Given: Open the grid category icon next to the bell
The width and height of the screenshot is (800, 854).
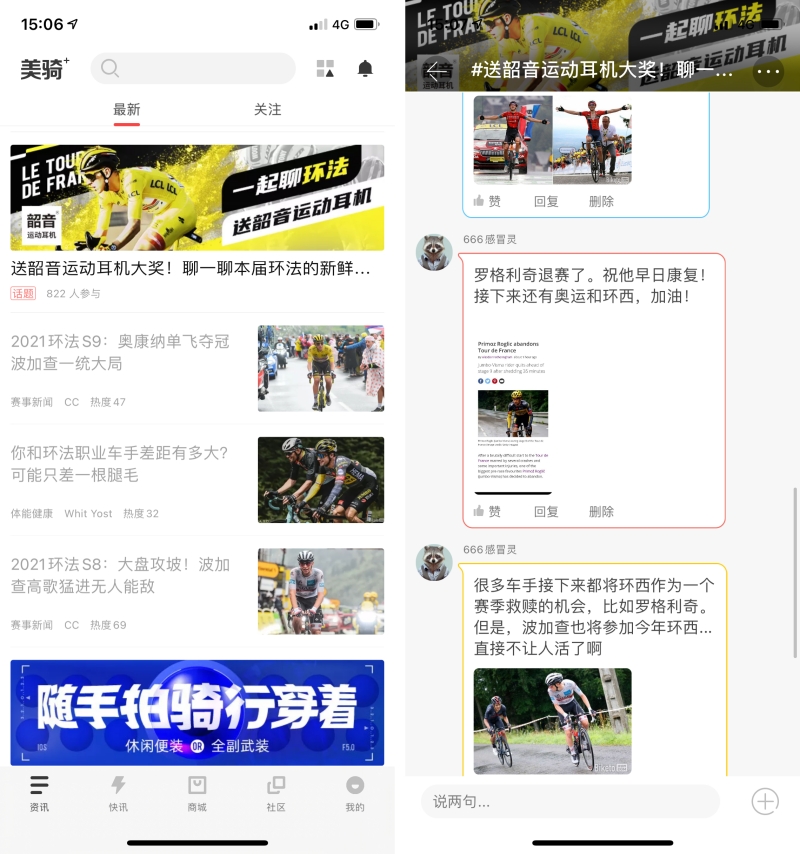Looking at the screenshot, I should coord(325,68).
